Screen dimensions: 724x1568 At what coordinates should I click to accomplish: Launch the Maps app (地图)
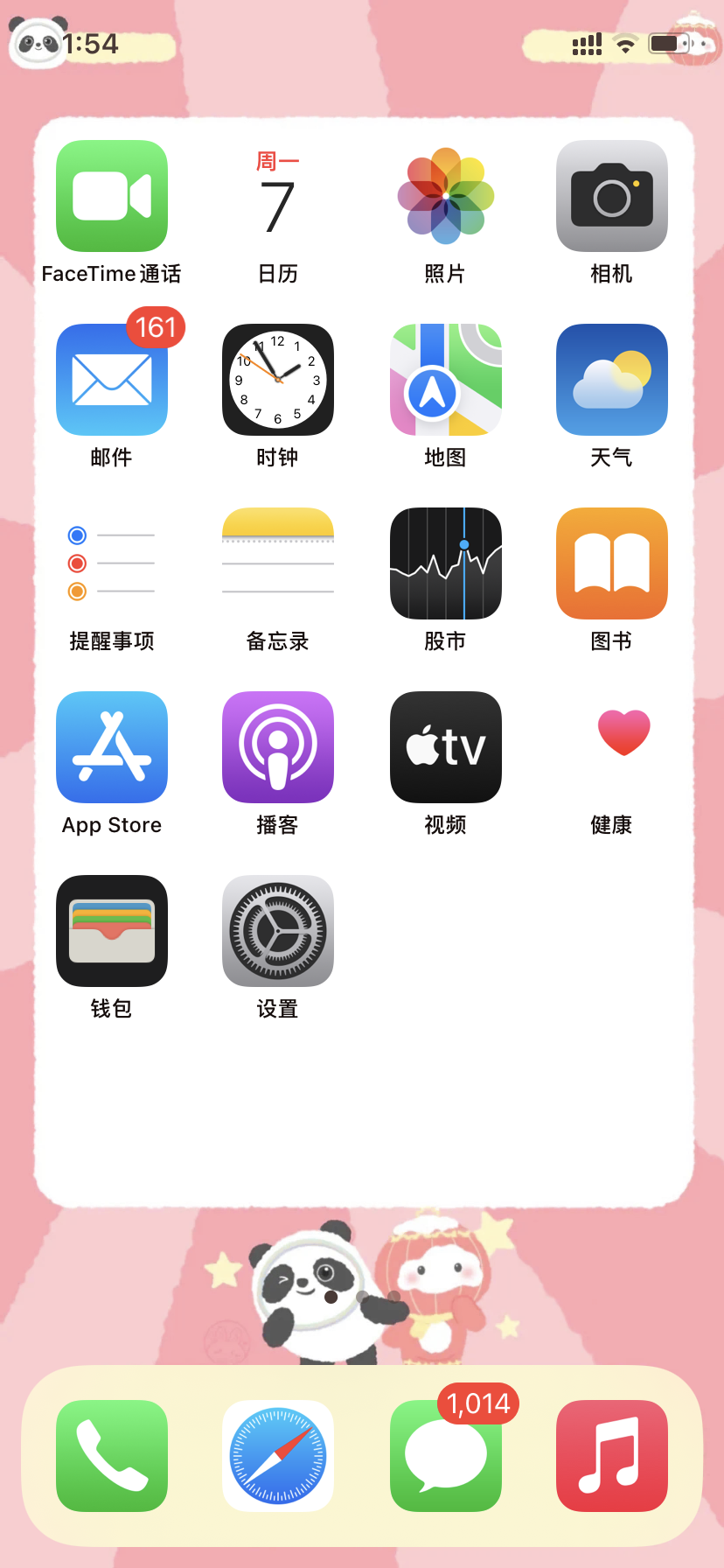click(x=446, y=380)
